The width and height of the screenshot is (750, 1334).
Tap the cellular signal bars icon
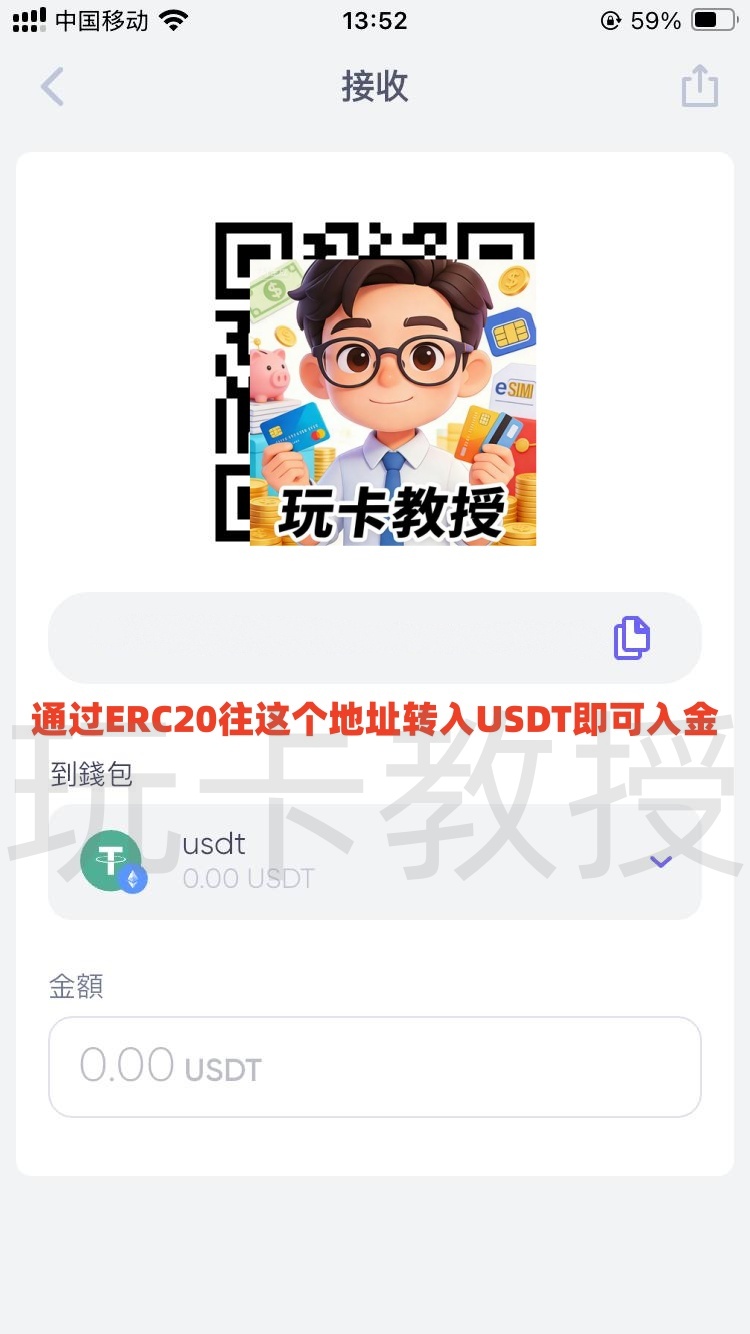coord(28,18)
